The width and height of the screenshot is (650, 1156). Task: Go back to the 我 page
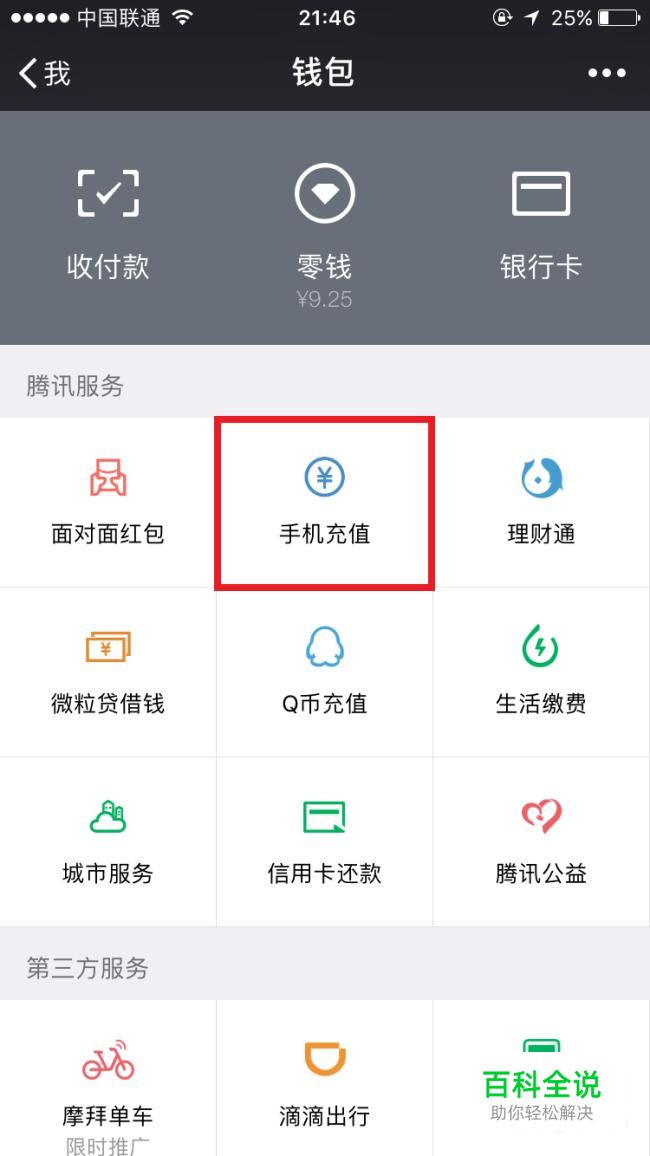pyautogui.click(x=45, y=73)
